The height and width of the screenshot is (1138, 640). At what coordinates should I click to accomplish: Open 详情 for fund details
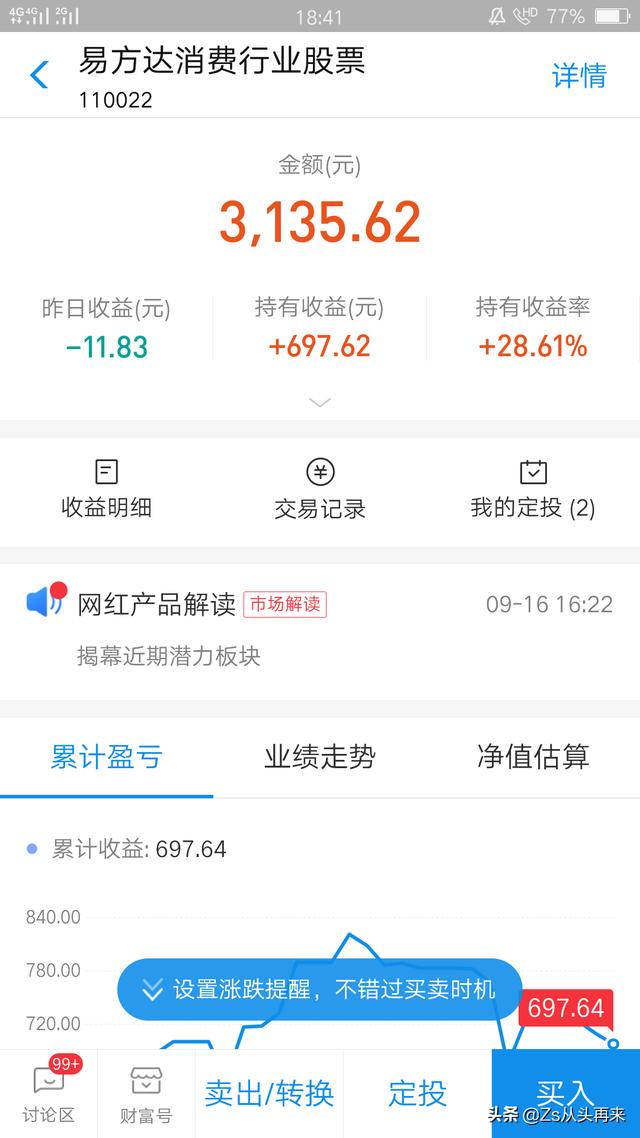pyautogui.click(x=578, y=75)
